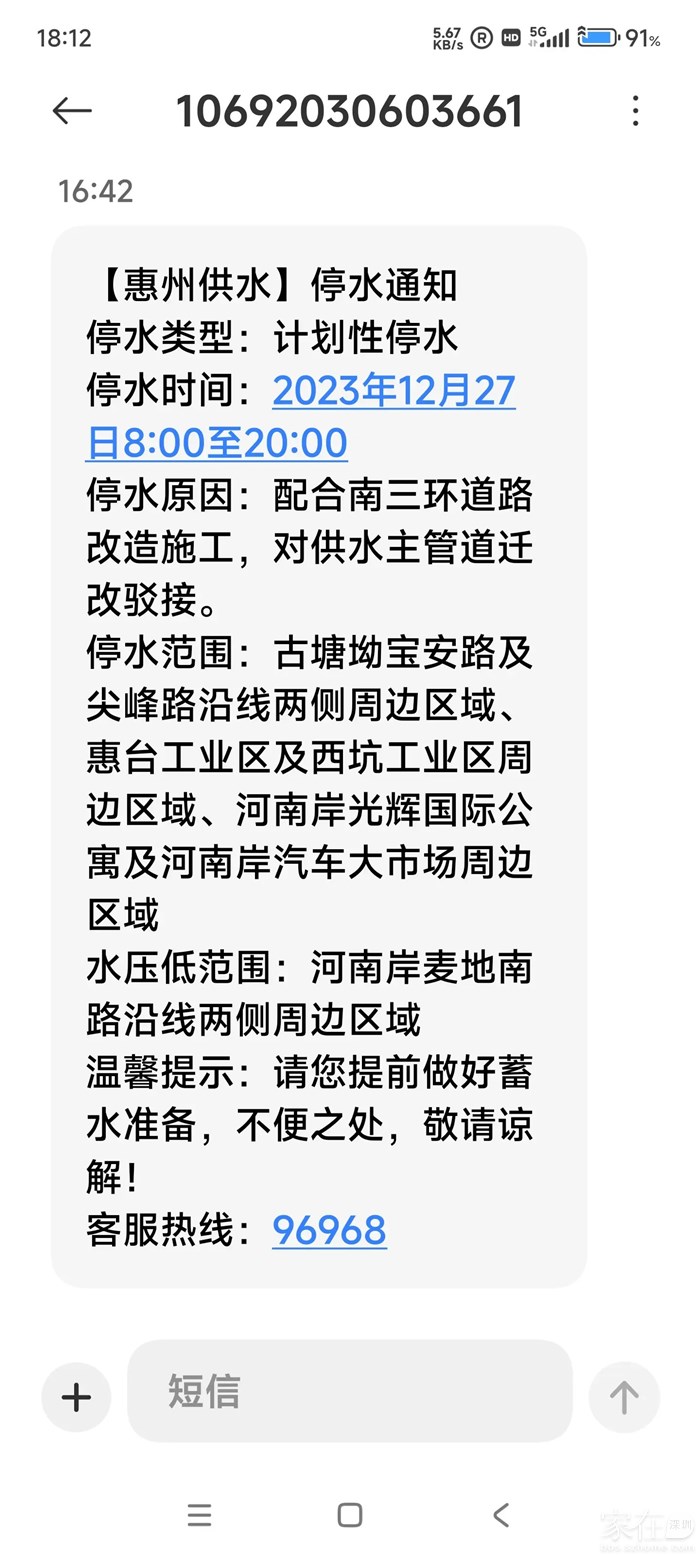Open the plus attachment button
The width and height of the screenshot is (700, 1555).
[x=76, y=1396]
